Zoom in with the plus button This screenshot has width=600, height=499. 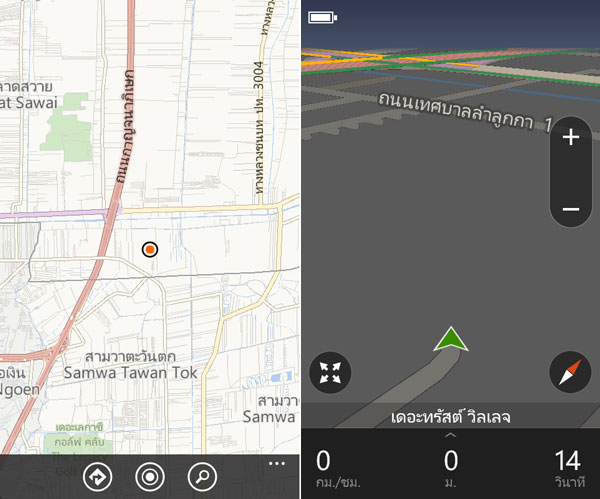point(571,138)
